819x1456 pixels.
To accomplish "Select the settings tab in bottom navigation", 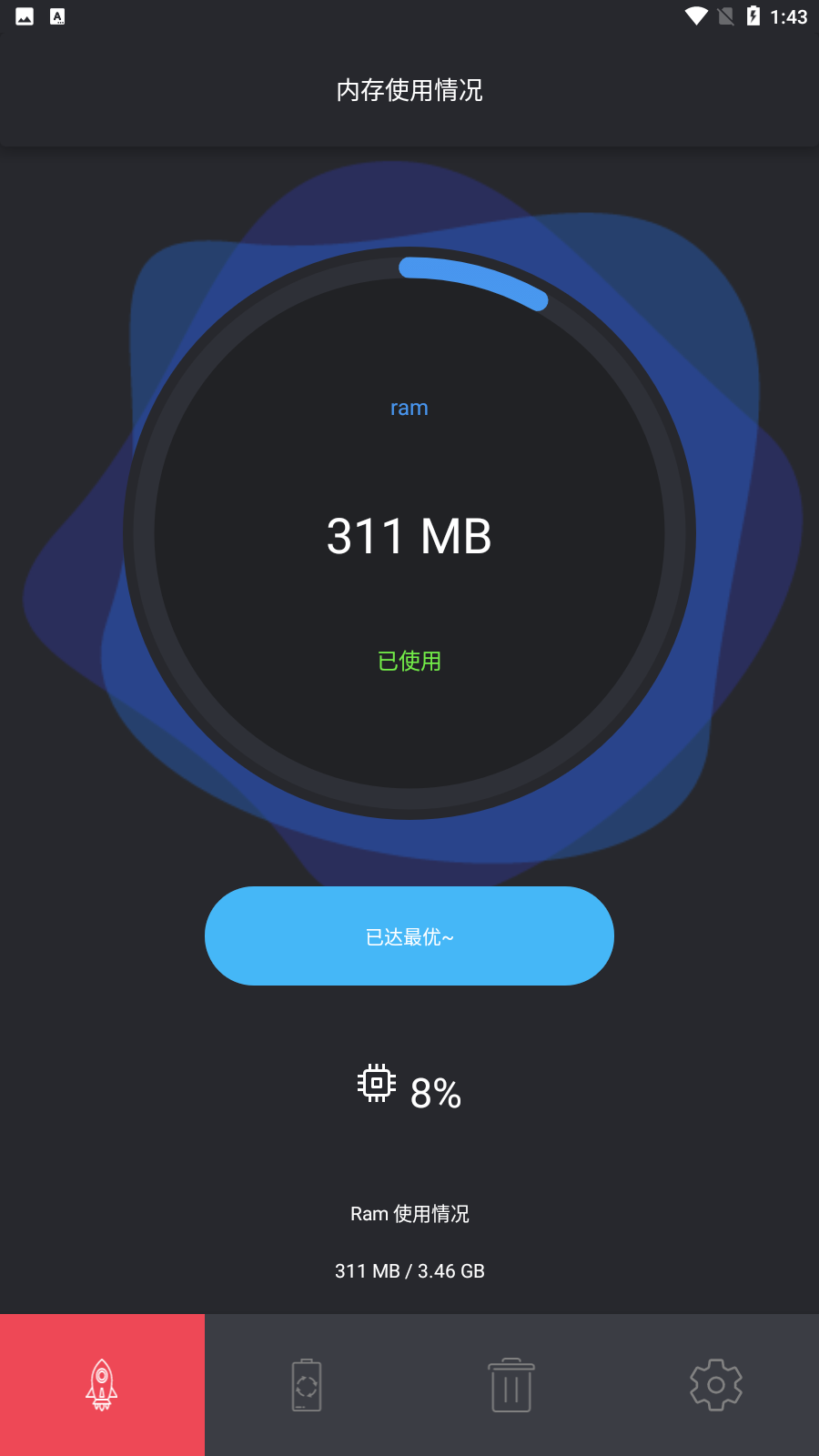I will pos(716,1384).
